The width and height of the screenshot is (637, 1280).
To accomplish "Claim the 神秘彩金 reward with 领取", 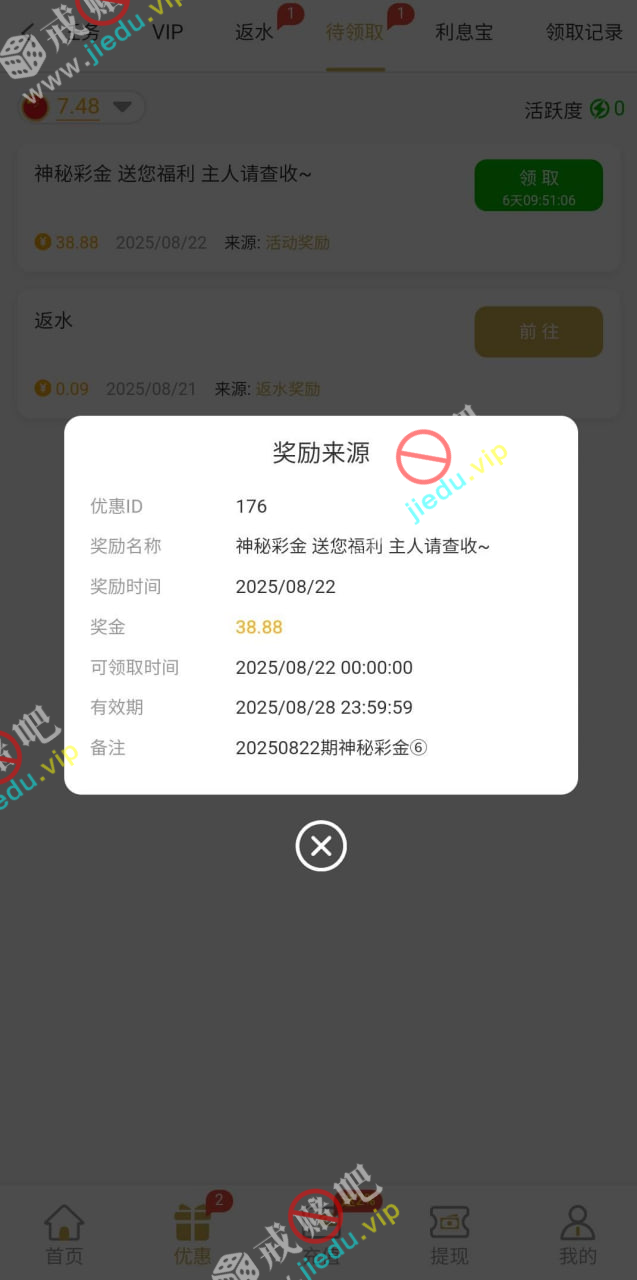I will click(538, 185).
